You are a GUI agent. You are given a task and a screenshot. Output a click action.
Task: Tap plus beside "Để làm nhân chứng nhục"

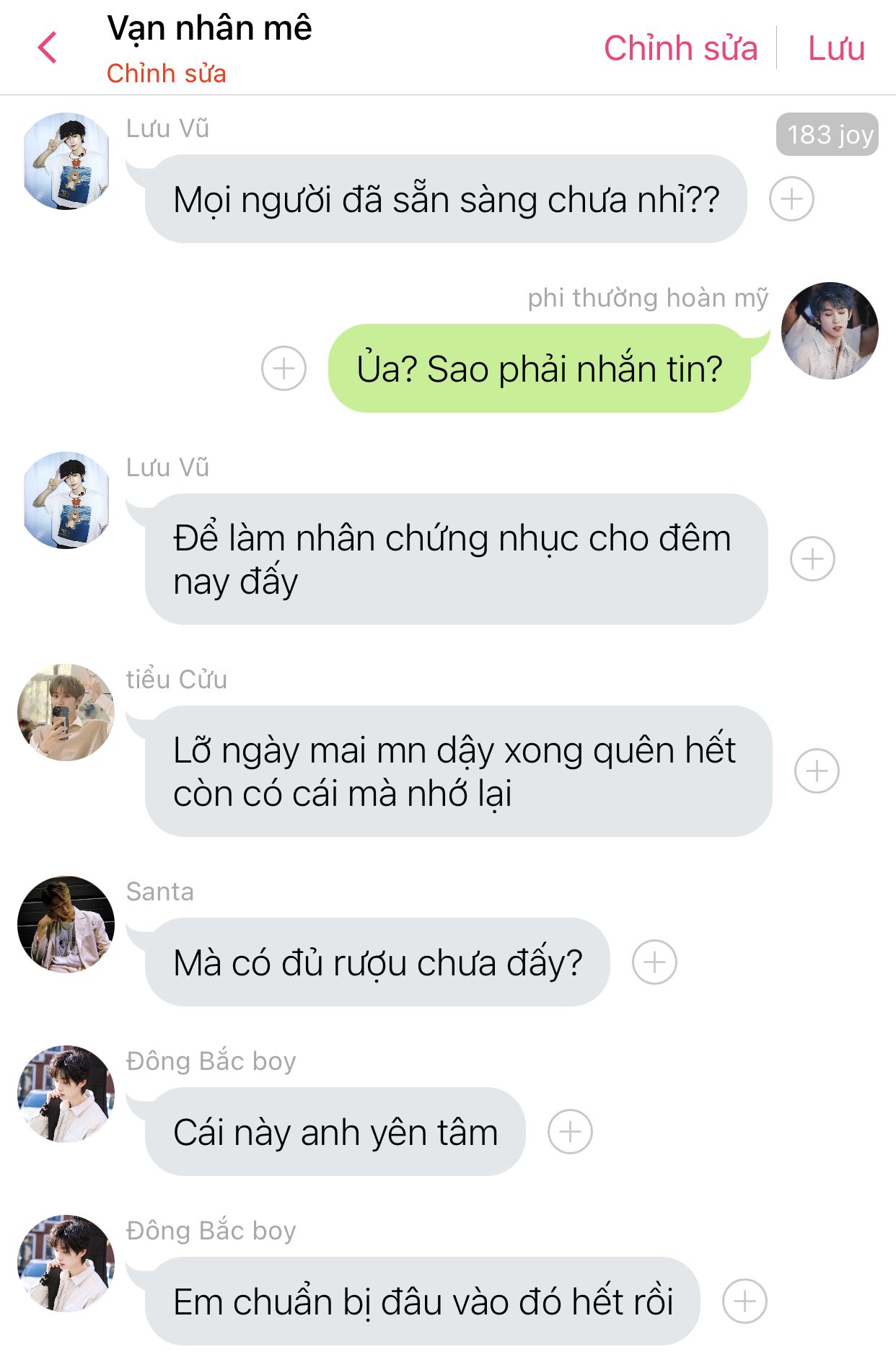pyautogui.click(x=812, y=558)
